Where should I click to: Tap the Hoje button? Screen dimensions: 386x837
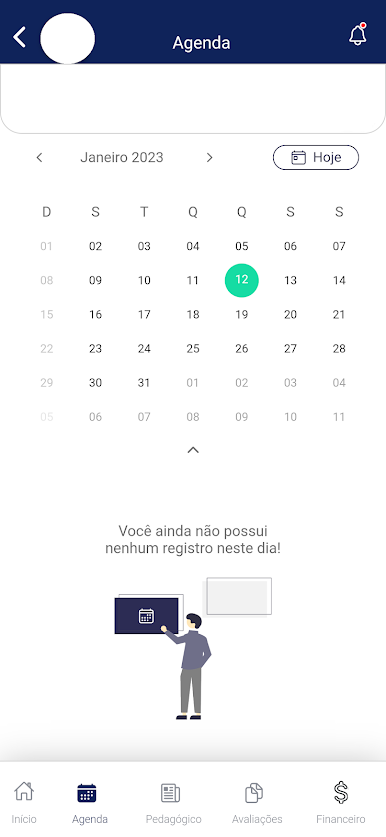pyautogui.click(x=316, y=157)
